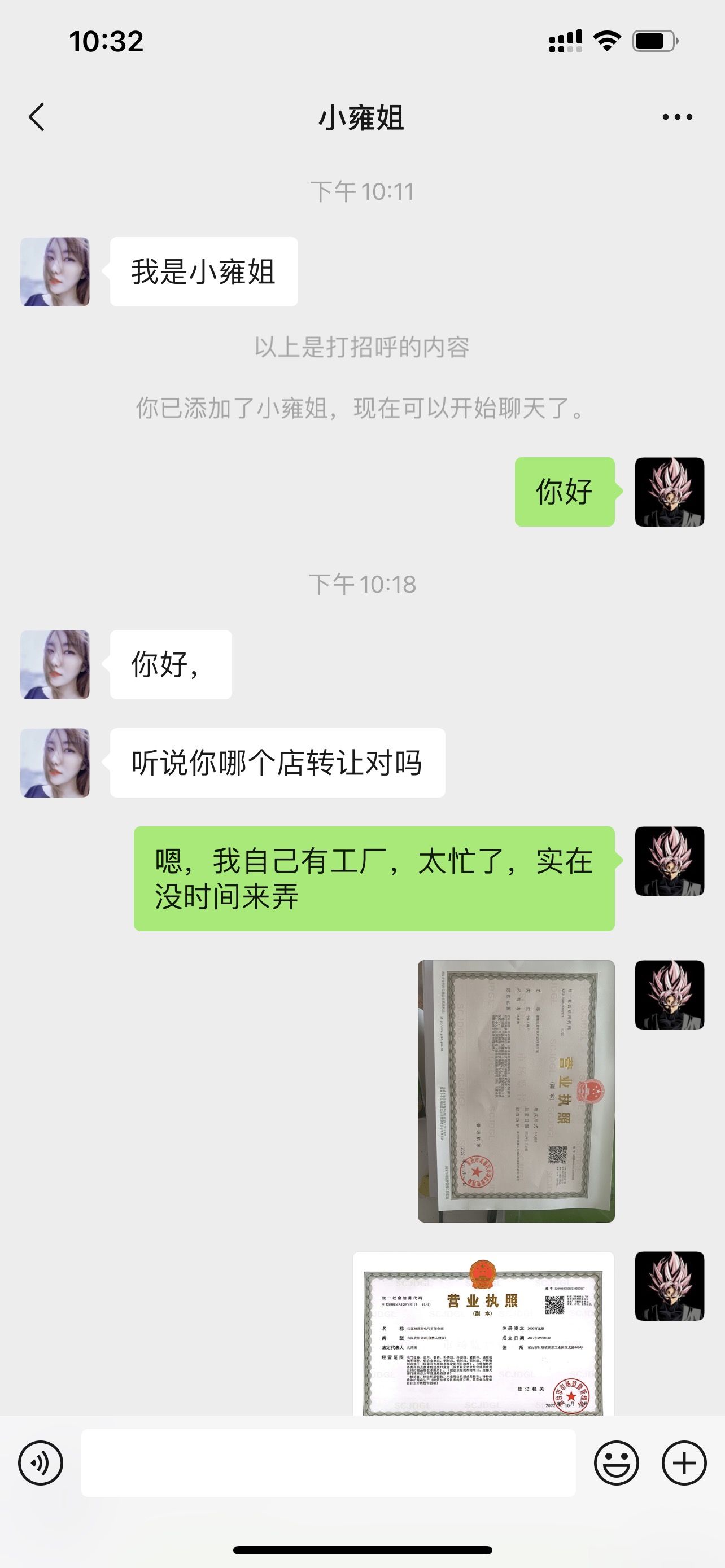This screenshot has width=725, height=1568.
Task: Switch to voice message input
Action: [x=40, y=1464]
